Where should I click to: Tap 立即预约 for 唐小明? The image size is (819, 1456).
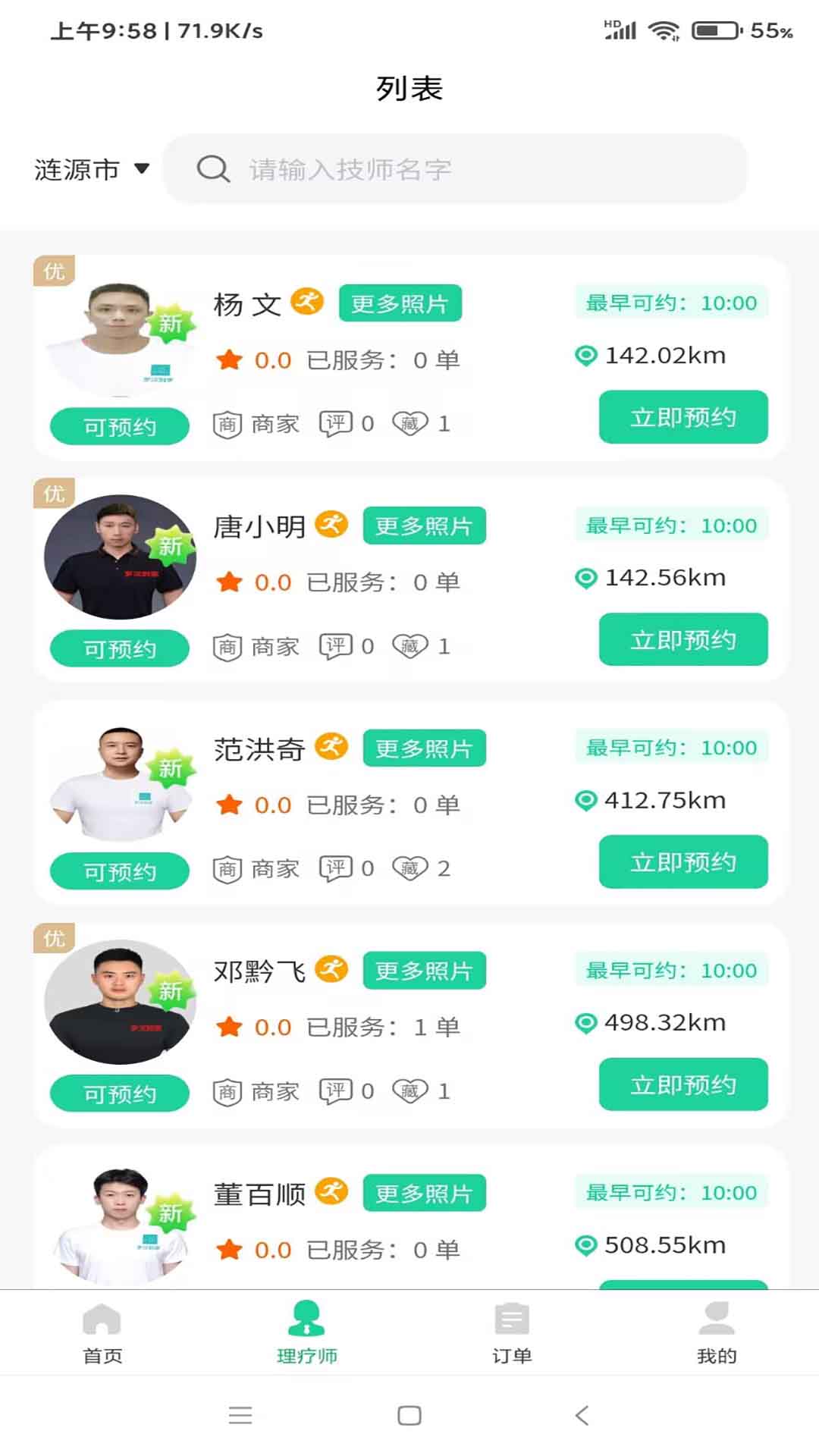682,639
